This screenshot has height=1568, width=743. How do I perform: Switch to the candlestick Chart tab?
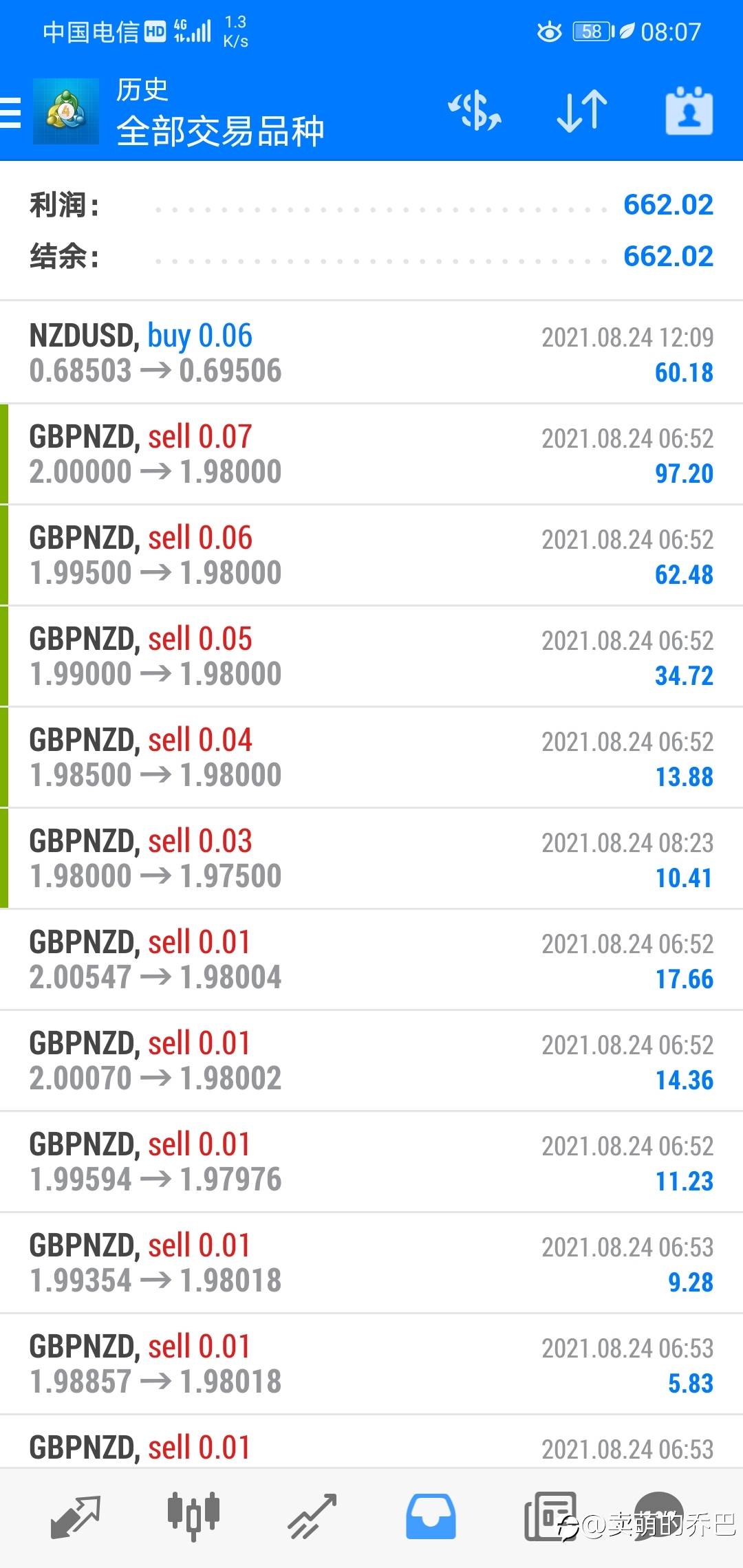tap(193, 1516)
